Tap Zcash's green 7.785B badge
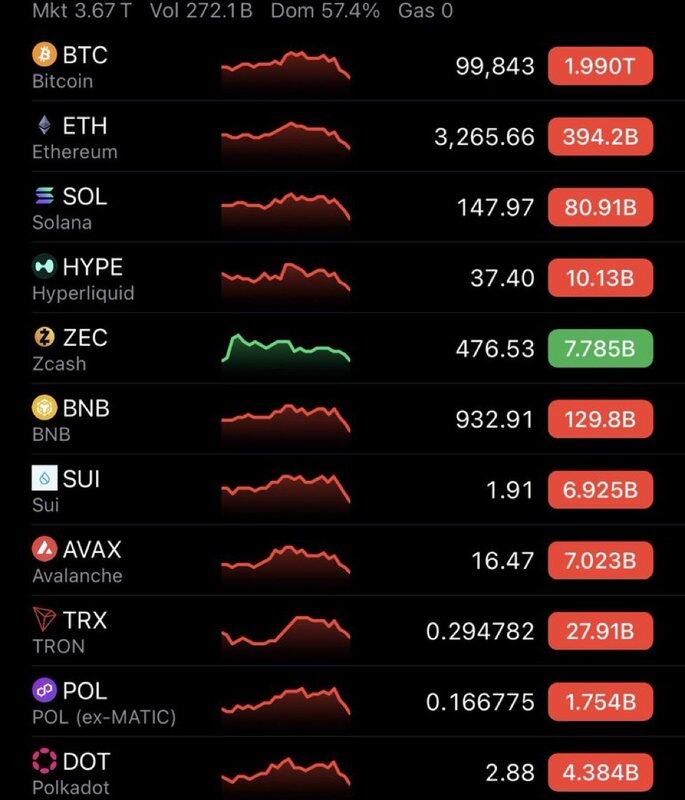This screenshot has width=685, height=800. [600, 349]
